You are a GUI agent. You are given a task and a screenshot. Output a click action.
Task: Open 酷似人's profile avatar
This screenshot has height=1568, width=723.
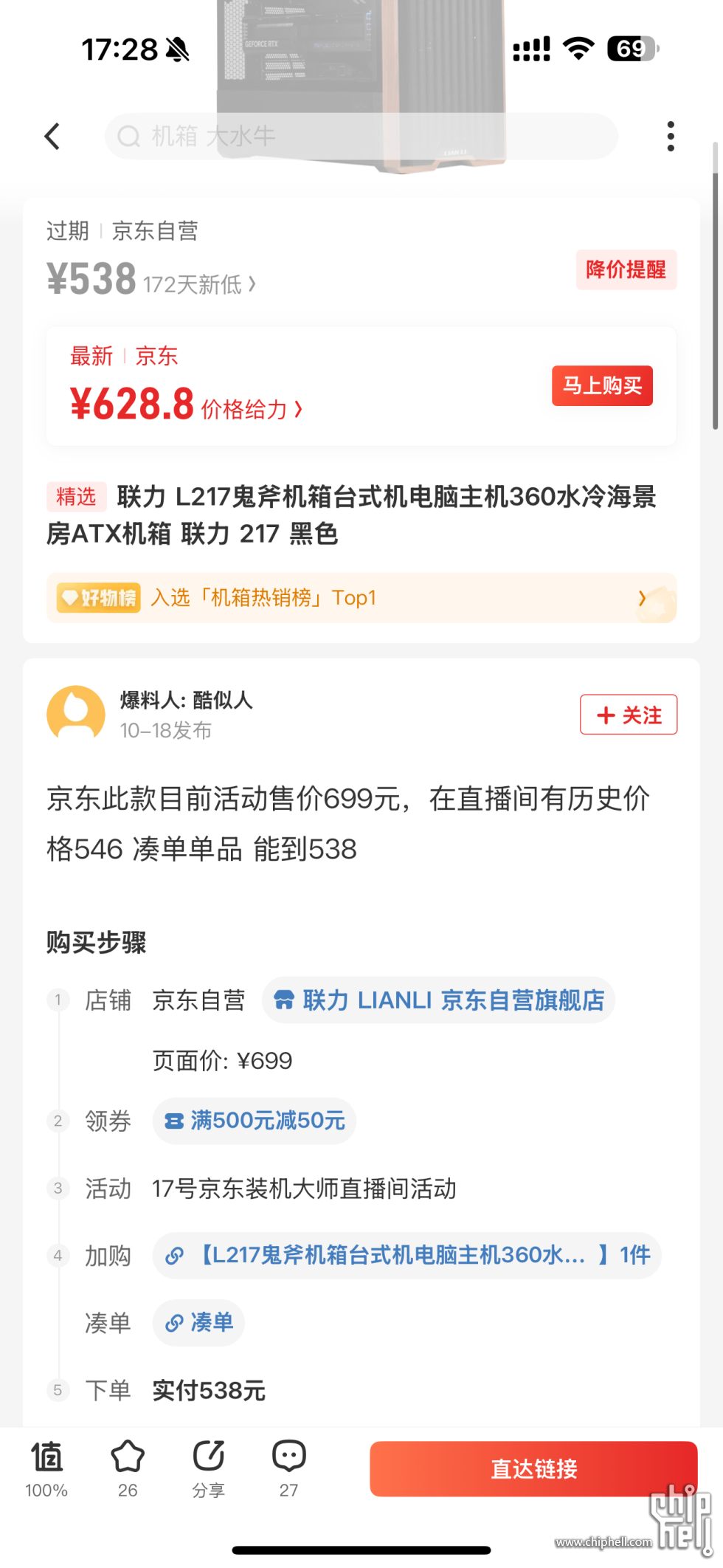pos(76,714)
